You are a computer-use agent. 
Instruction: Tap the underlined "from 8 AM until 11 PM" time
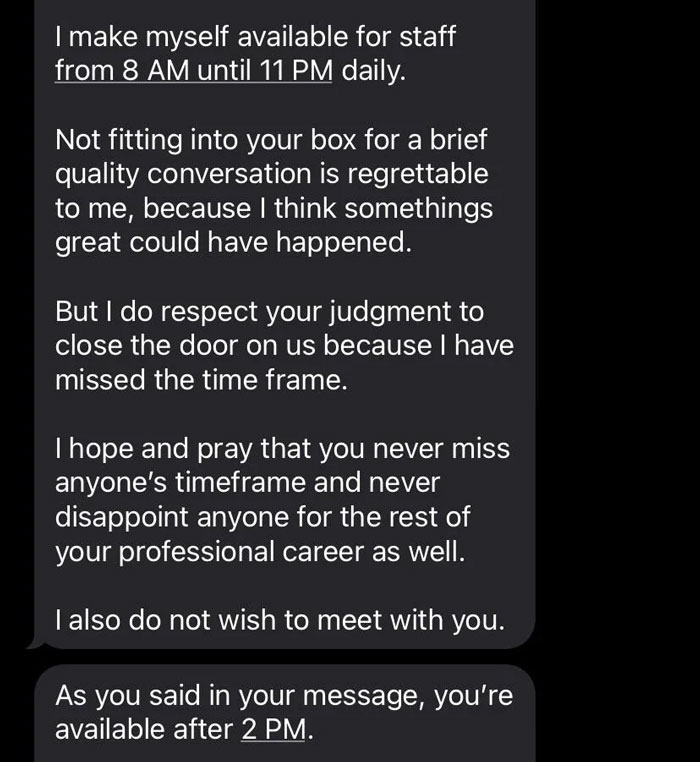click(x=193, y=73)
